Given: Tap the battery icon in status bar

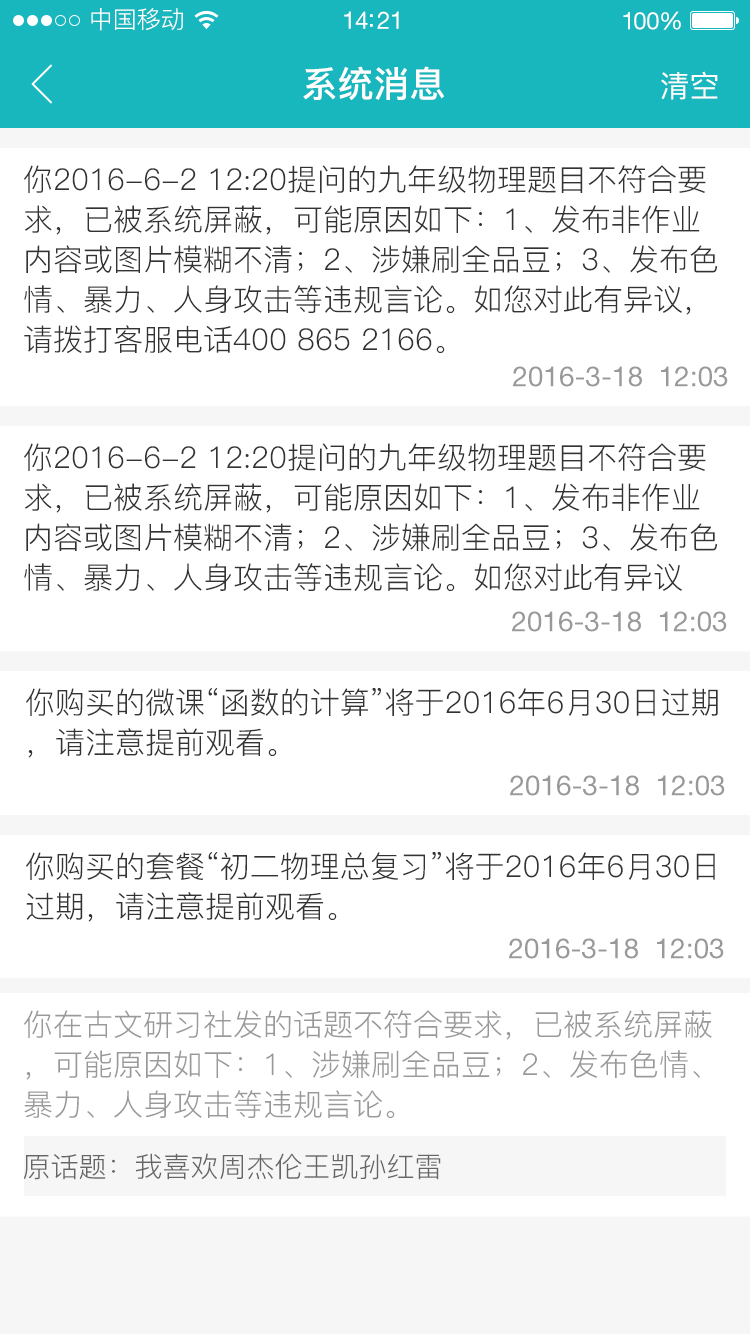Looking at the screenshot, I should pos(712,19).
